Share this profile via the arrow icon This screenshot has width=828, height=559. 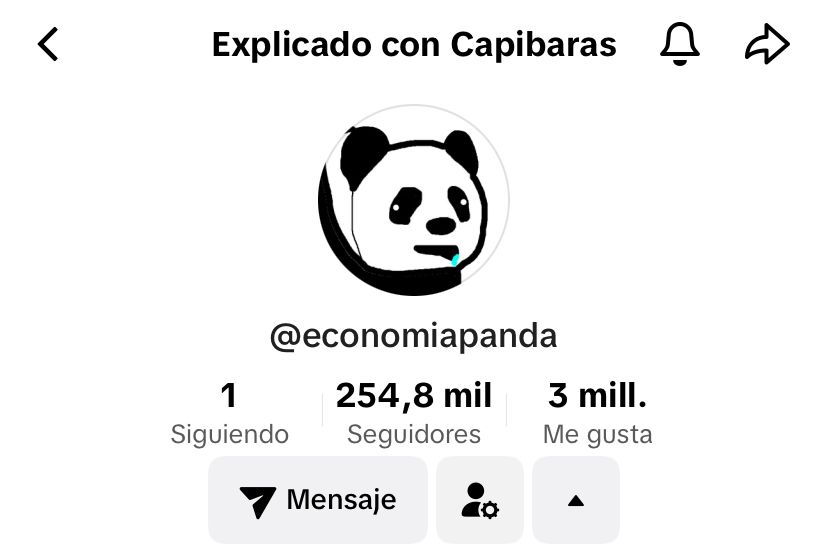(x=767, y=45)
